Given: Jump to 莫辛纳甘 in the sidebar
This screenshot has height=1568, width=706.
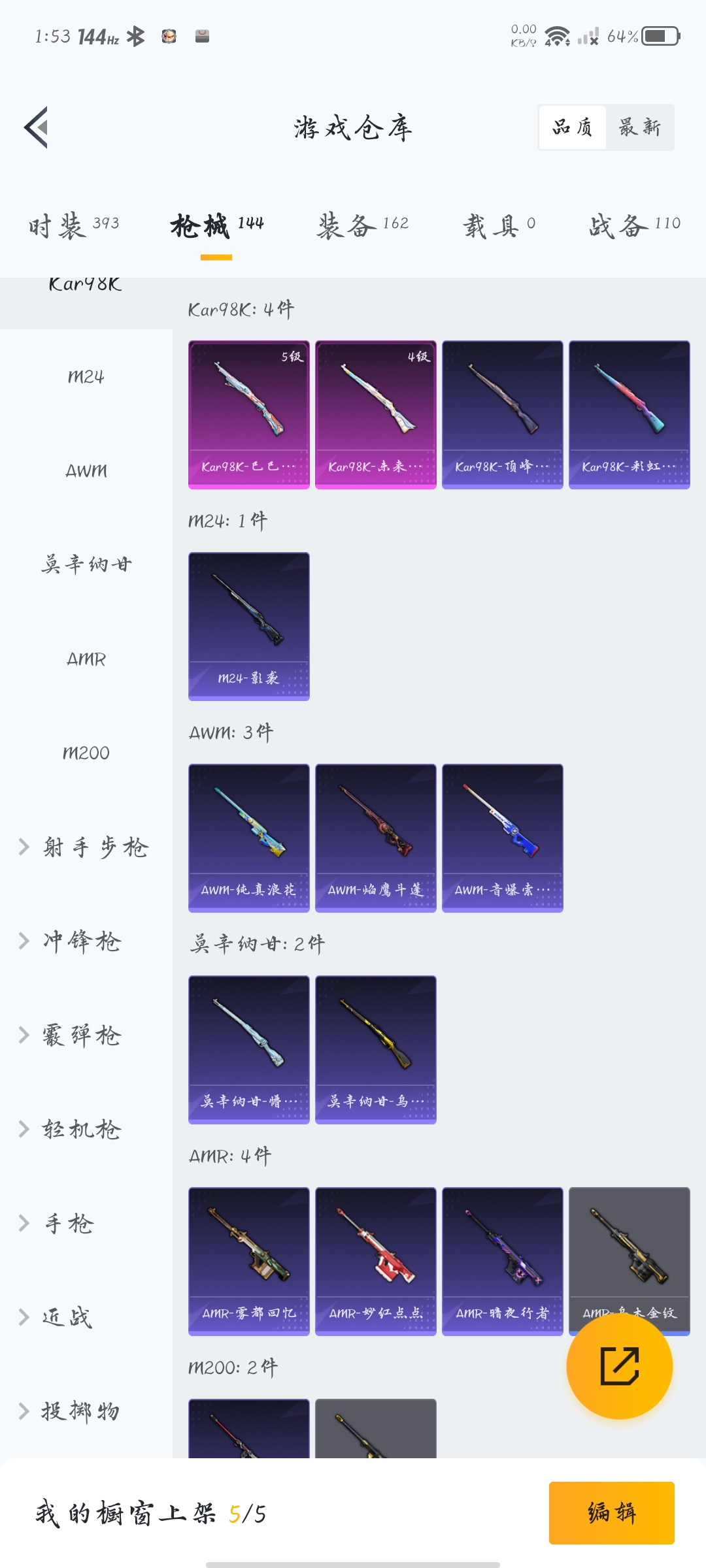Looking at the screenshot, I should [86, 564].
